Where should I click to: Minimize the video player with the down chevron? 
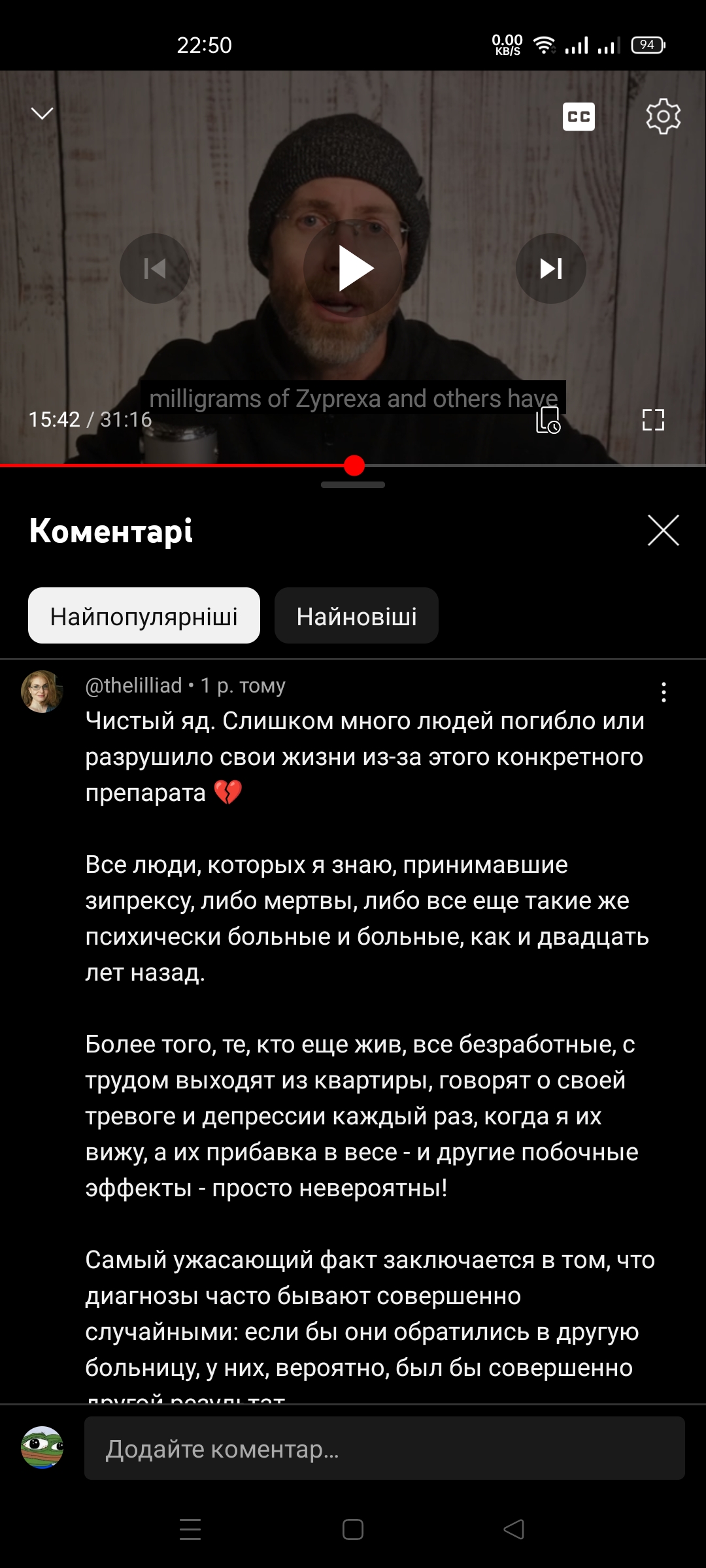pyautogui.click(x=42, y=114)
